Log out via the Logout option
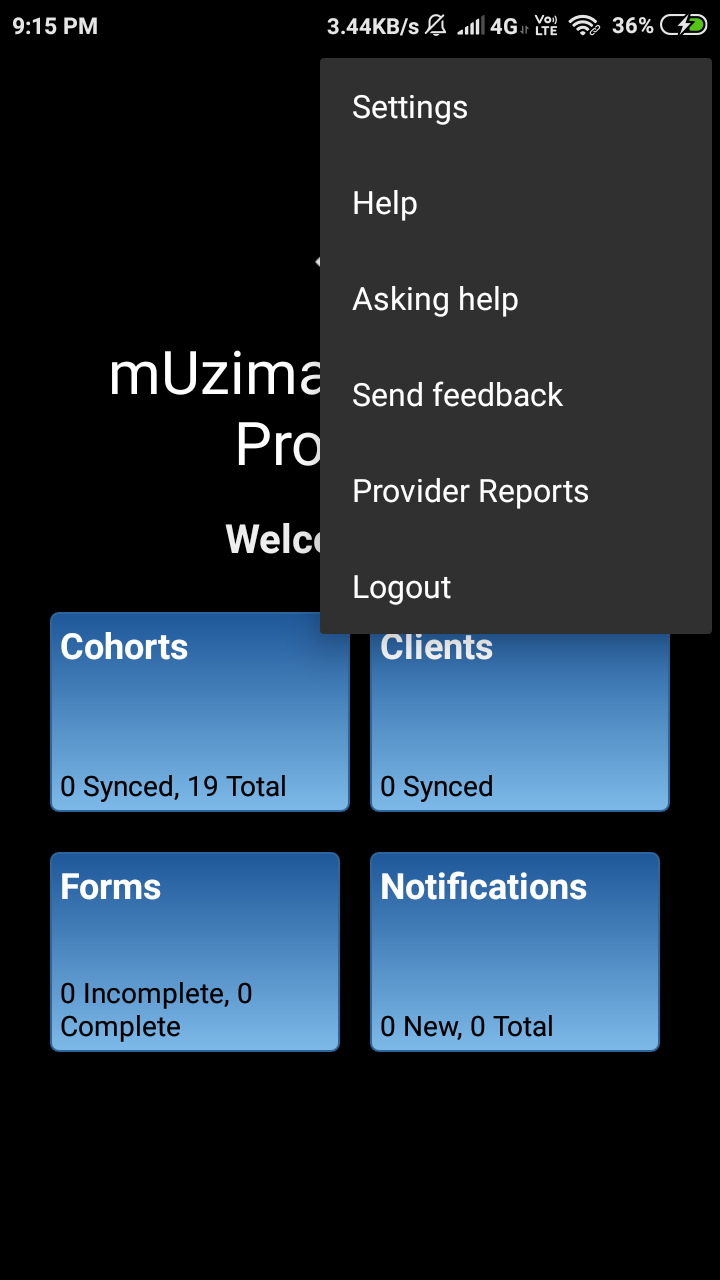This screenshot has height=1280, width=720. click(516, 587)
